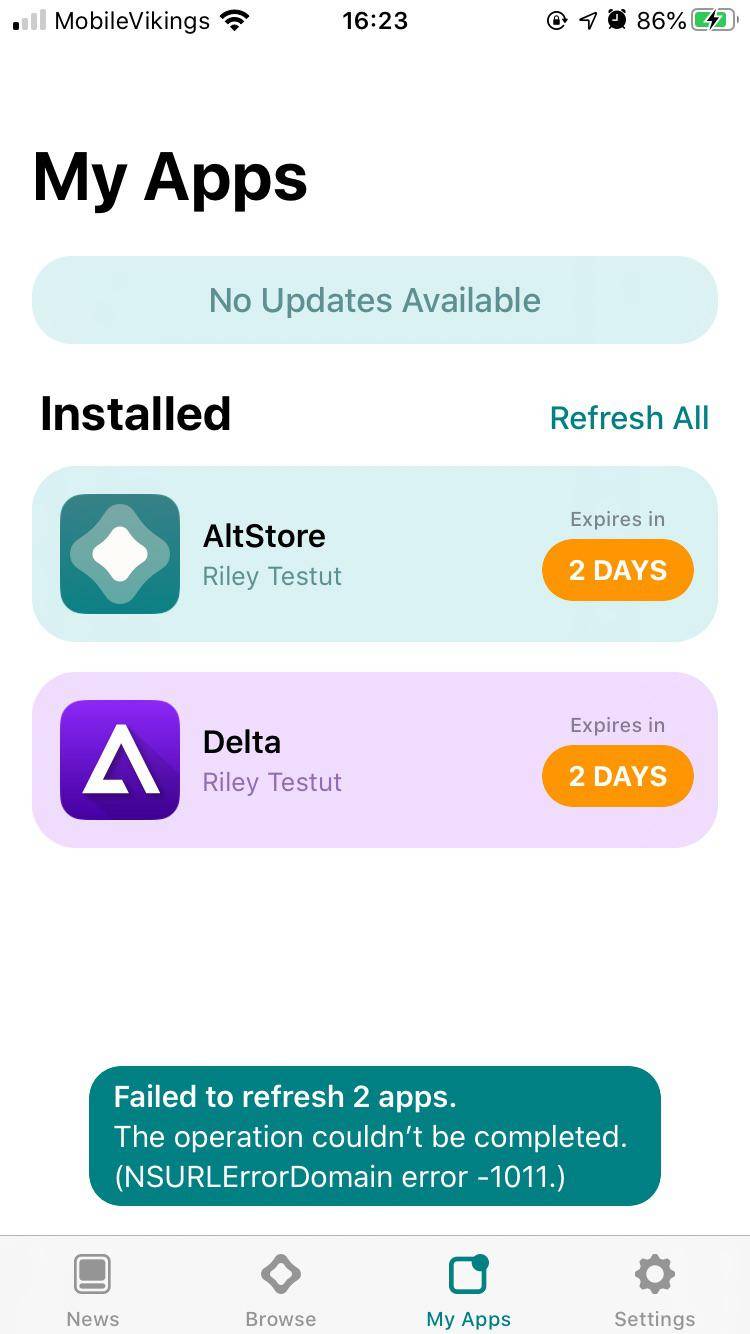Open the Browse tab
Image resolution: width=750 pixels, height=1334 pixels.
(x=280, y=1290)
